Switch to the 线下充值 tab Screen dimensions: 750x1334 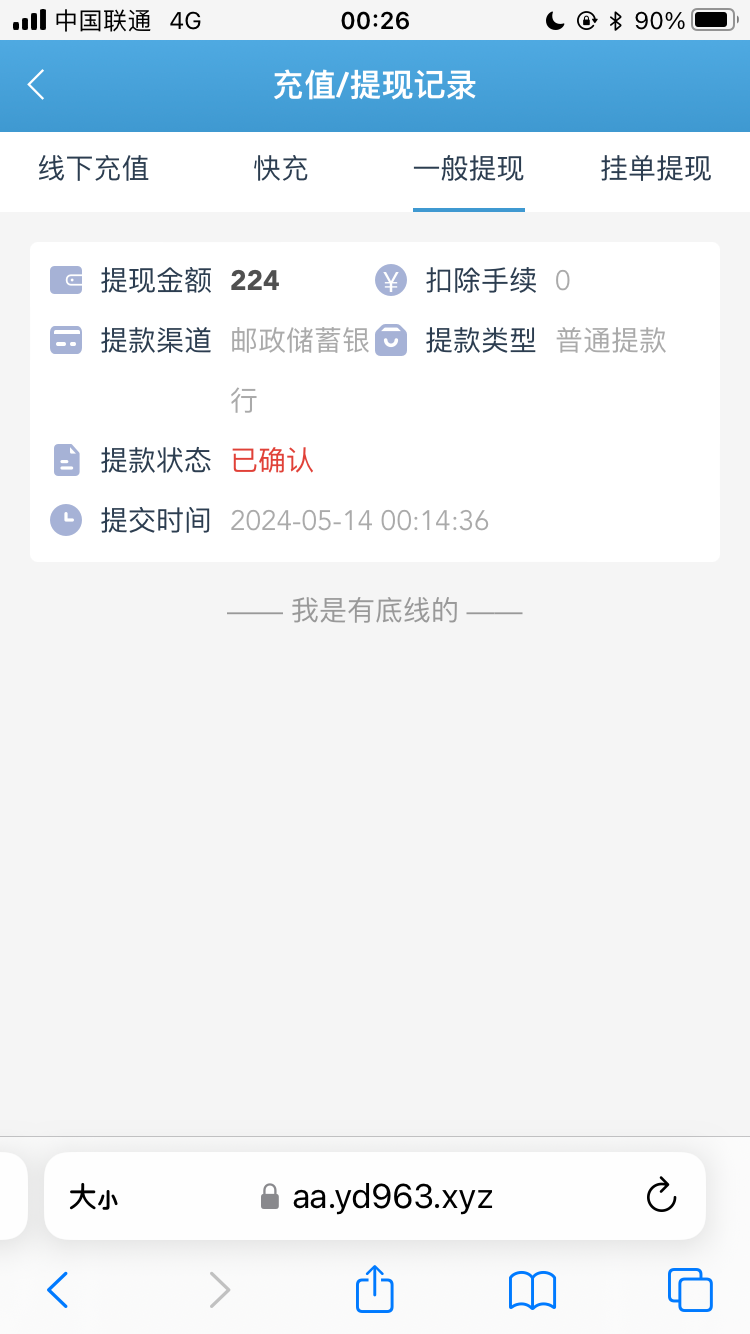(x=94, y=169)
